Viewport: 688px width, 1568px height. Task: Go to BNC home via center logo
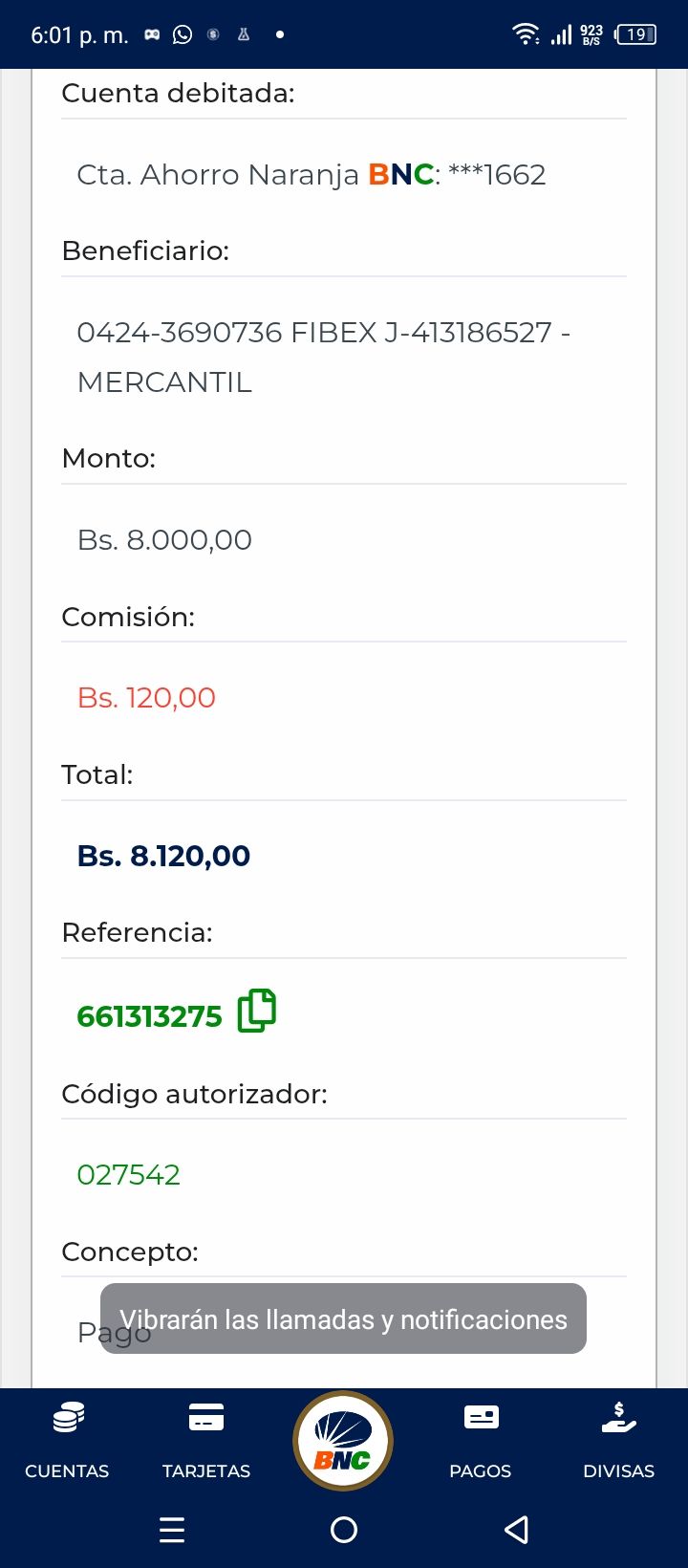(343, 1440)
